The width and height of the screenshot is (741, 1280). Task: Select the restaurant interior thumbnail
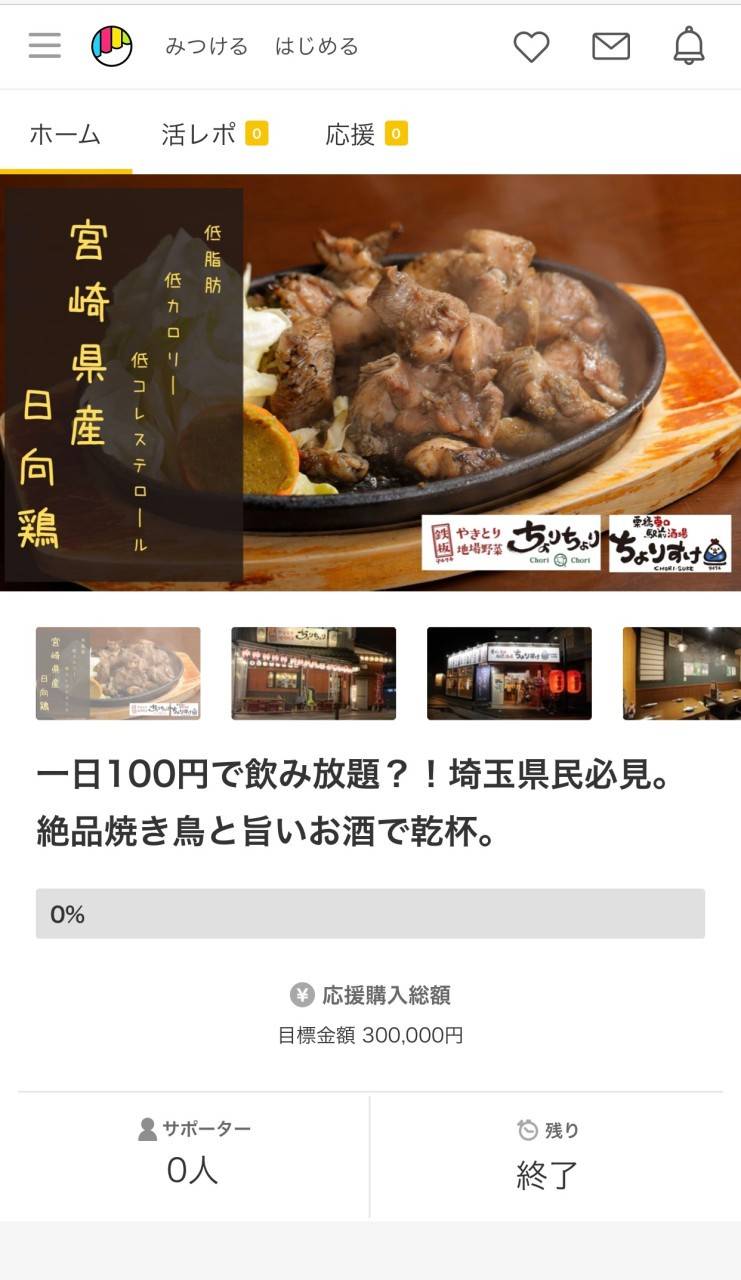[681, 673]
